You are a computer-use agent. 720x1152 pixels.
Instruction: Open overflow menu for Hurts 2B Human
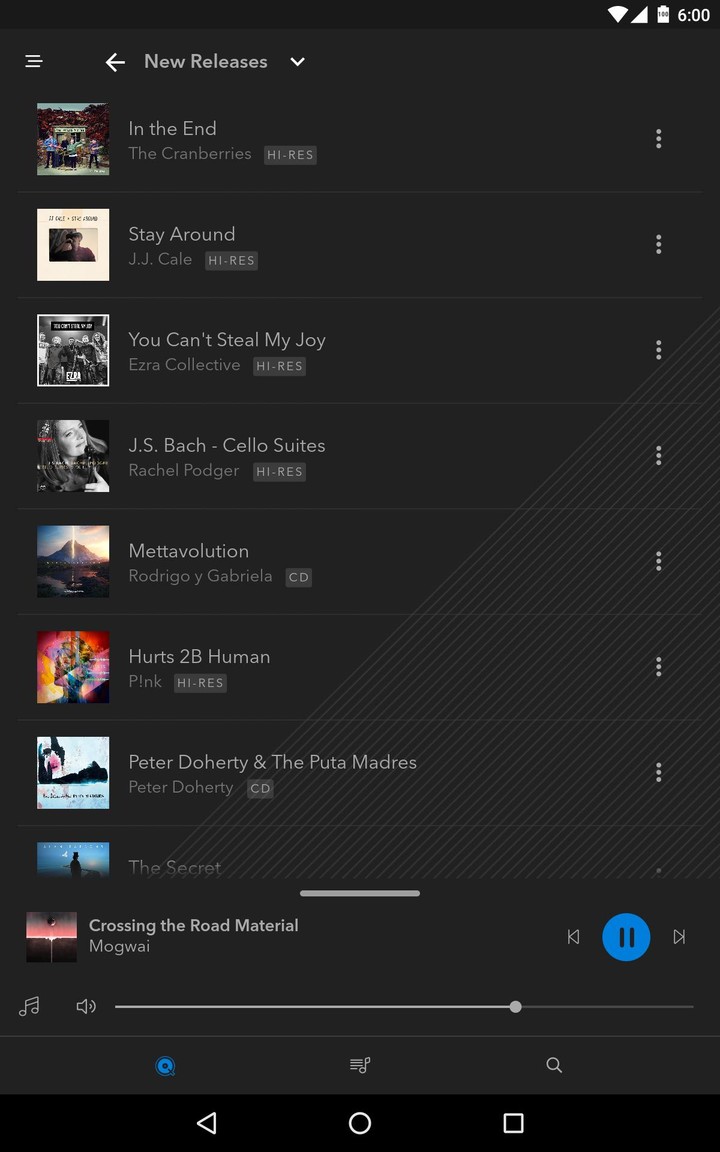point(658,667)
